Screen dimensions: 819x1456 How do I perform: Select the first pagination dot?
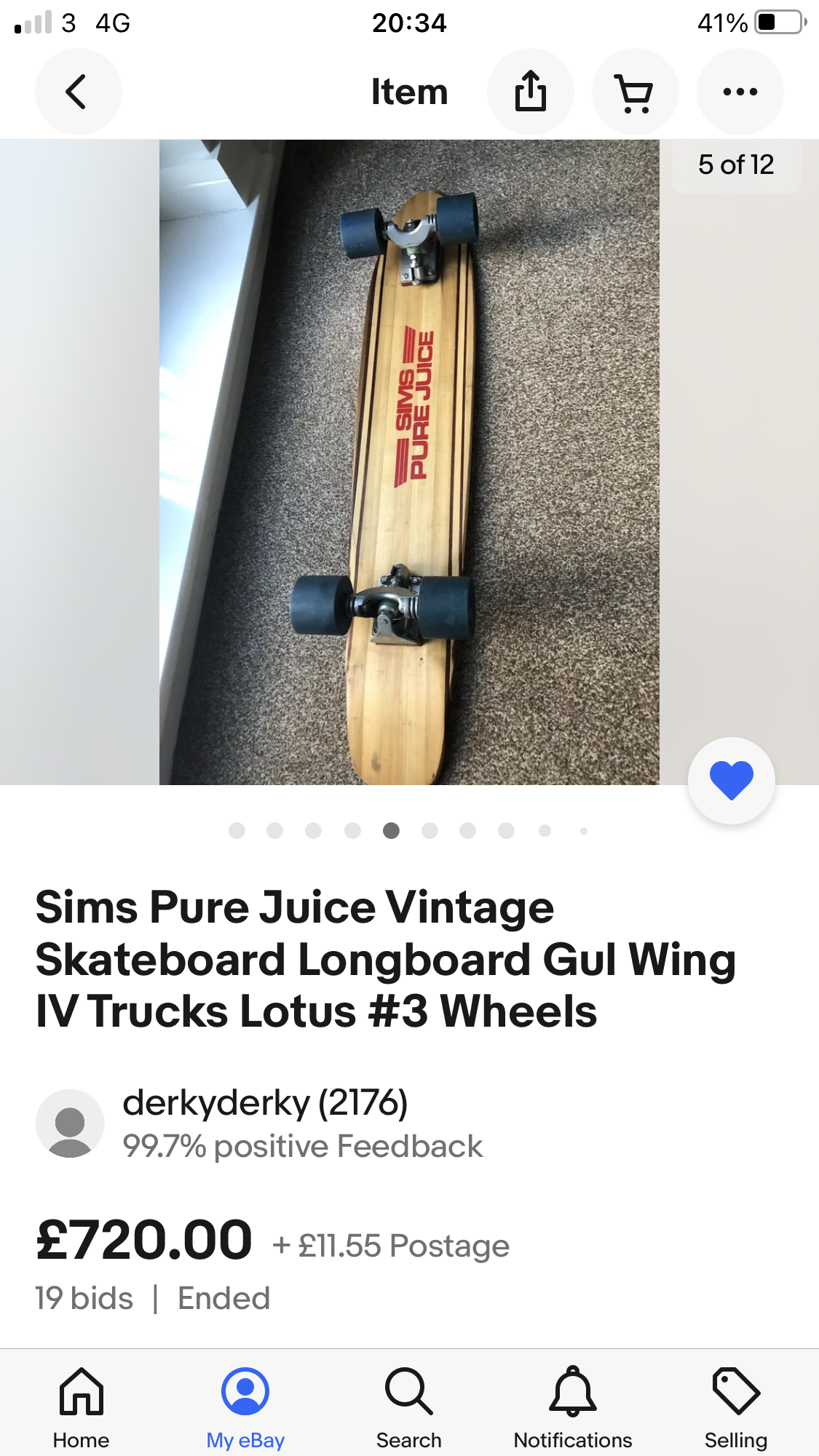pyautogui.click(x=237, y=830)
